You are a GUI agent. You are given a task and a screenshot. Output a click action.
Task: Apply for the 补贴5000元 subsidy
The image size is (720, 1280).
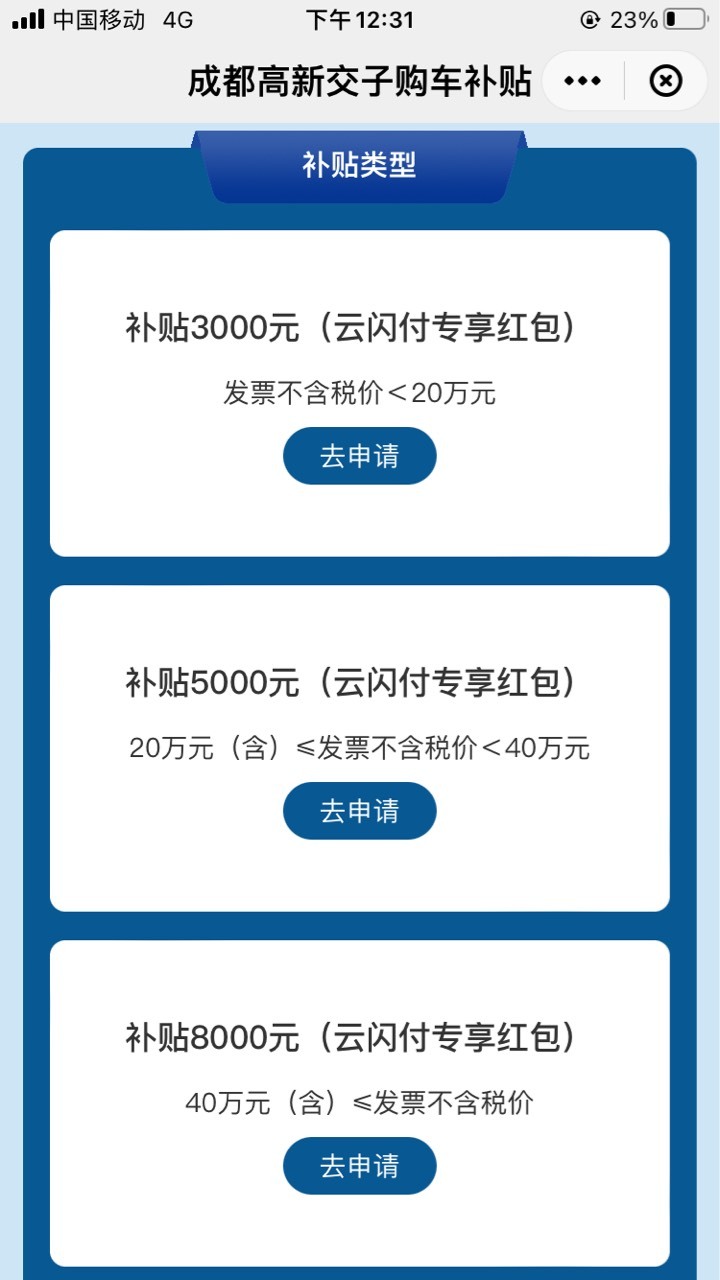coord(360,811)
